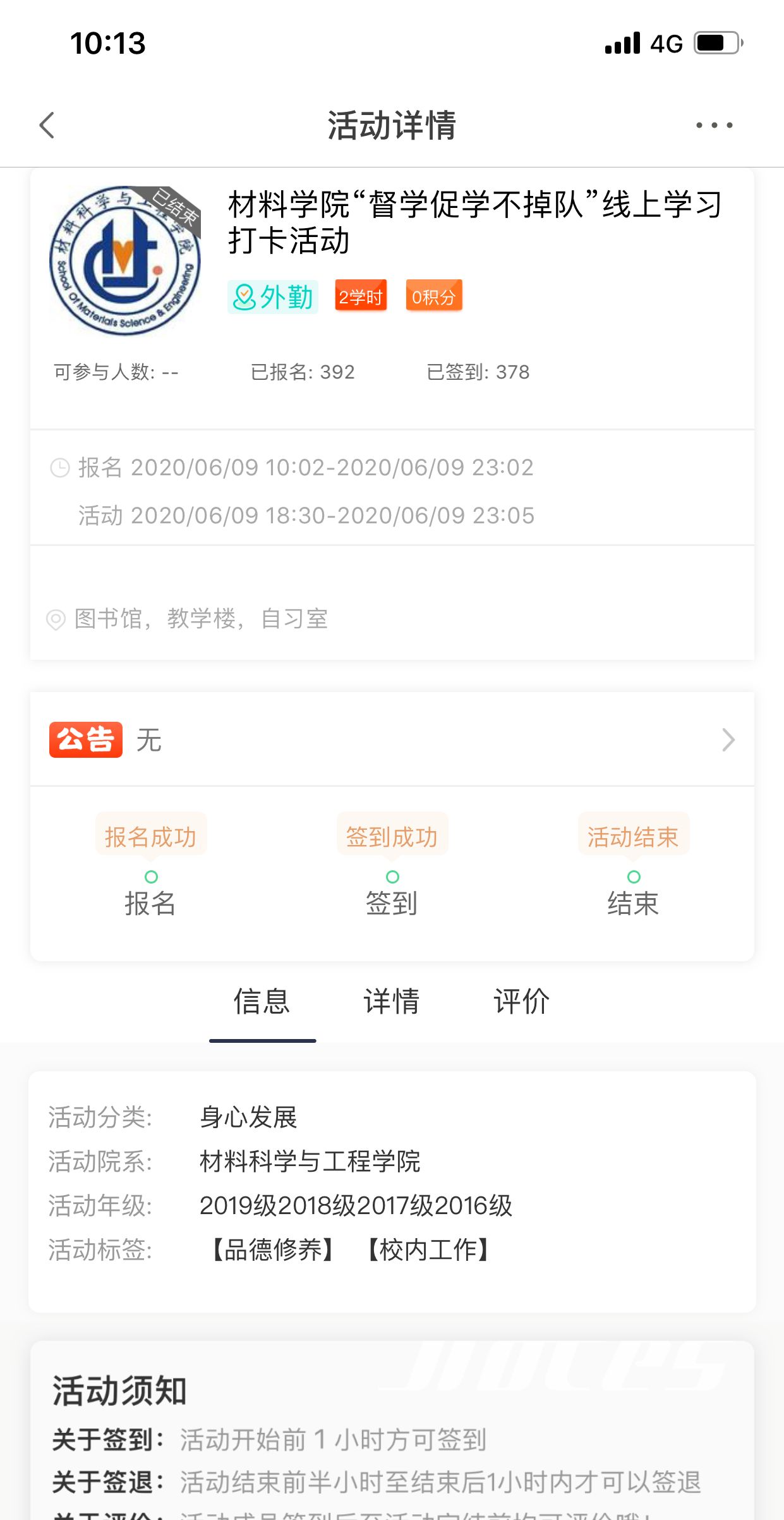
Task: Select the 信息 tab
Action: pos(262,1002)
